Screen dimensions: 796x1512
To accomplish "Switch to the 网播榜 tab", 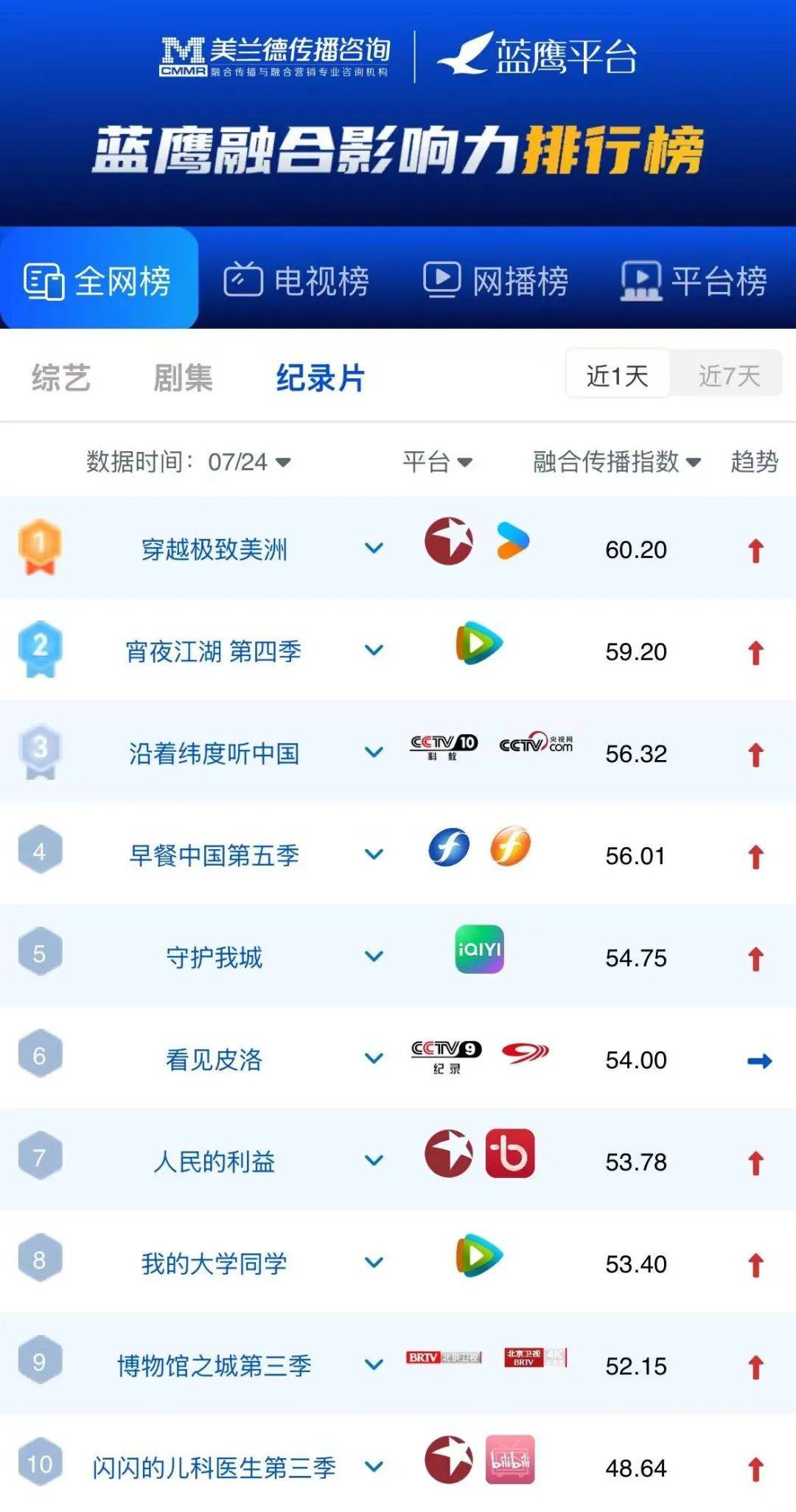I will 495,280.
